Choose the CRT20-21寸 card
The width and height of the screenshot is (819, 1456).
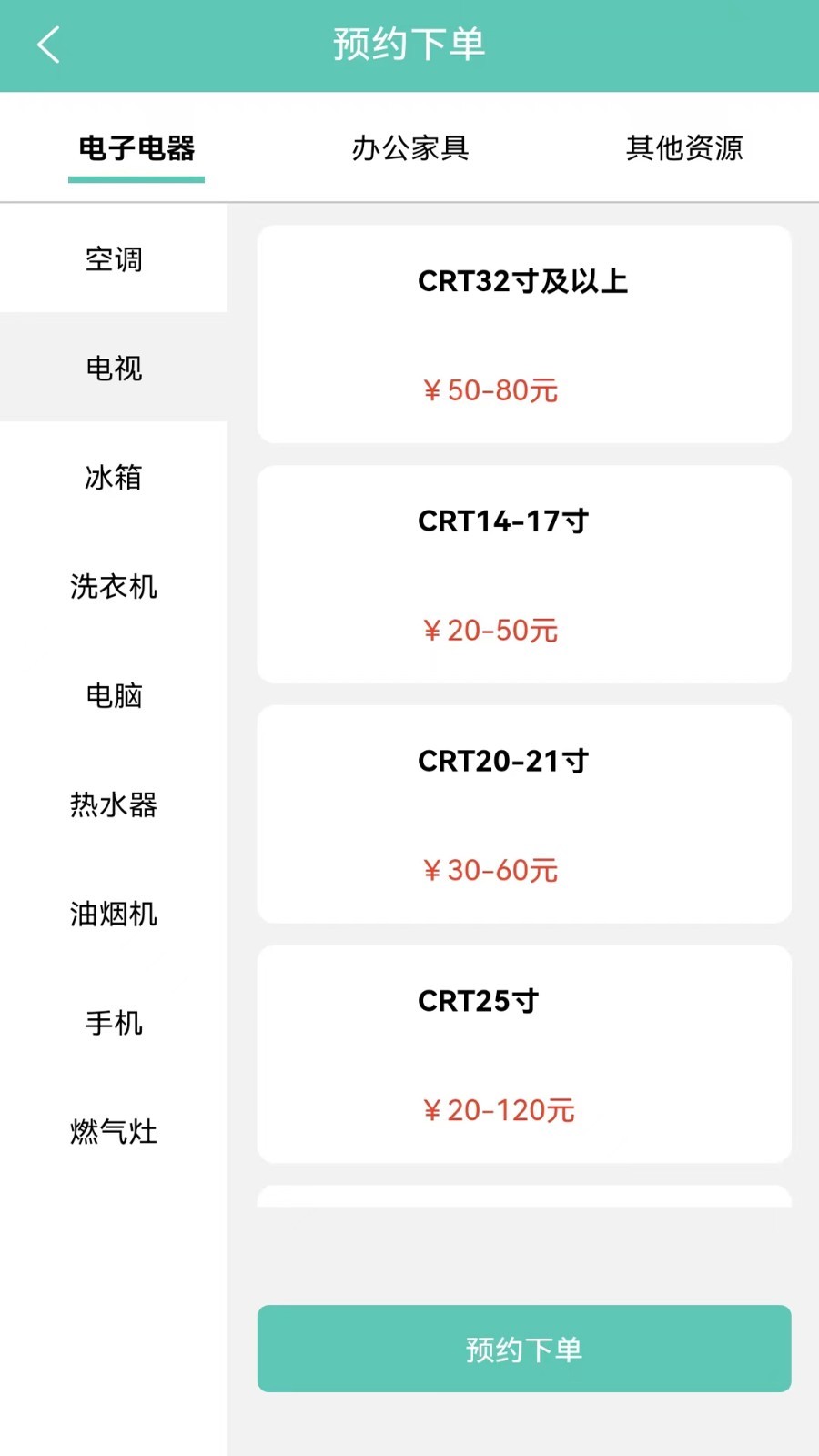click(524, 814)
